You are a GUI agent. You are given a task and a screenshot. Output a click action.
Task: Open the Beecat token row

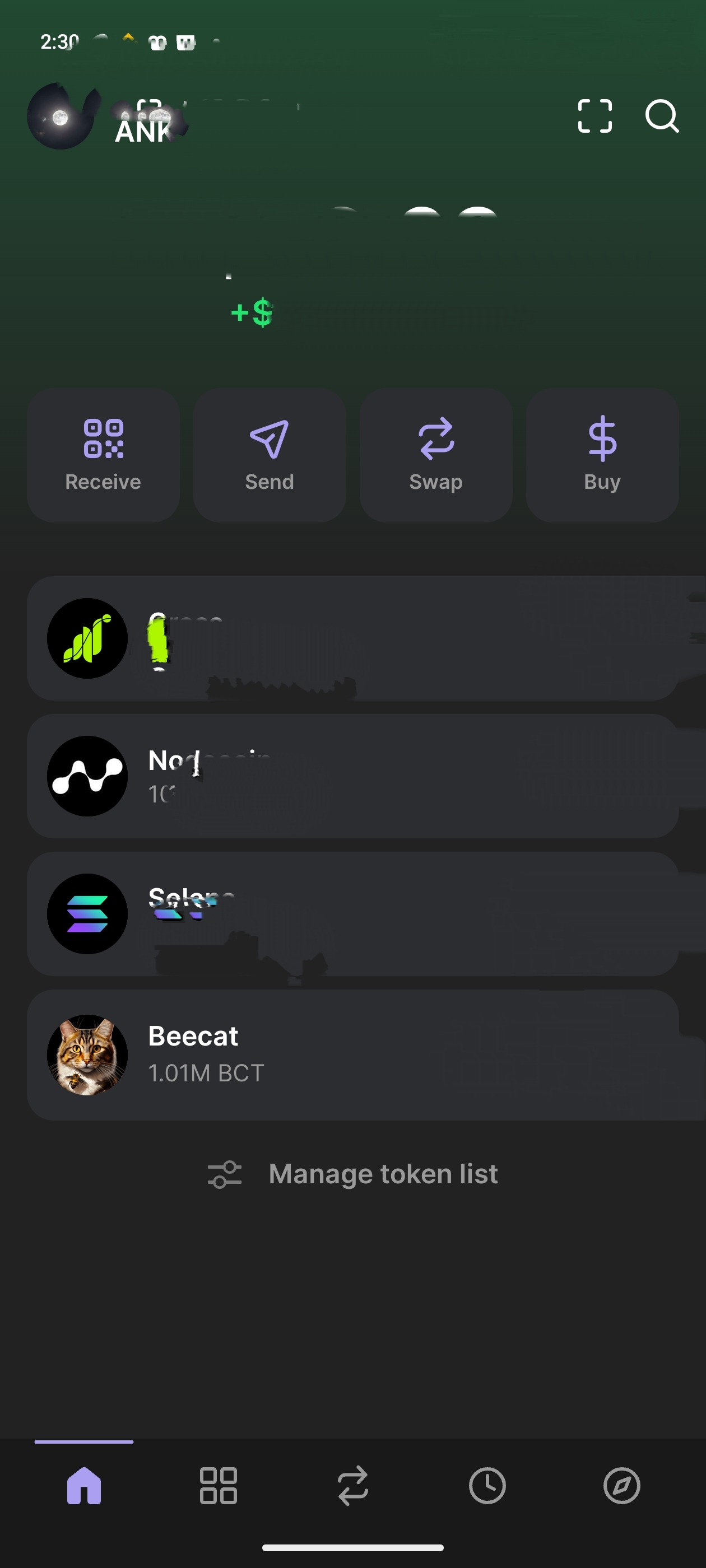[354, 1054]
